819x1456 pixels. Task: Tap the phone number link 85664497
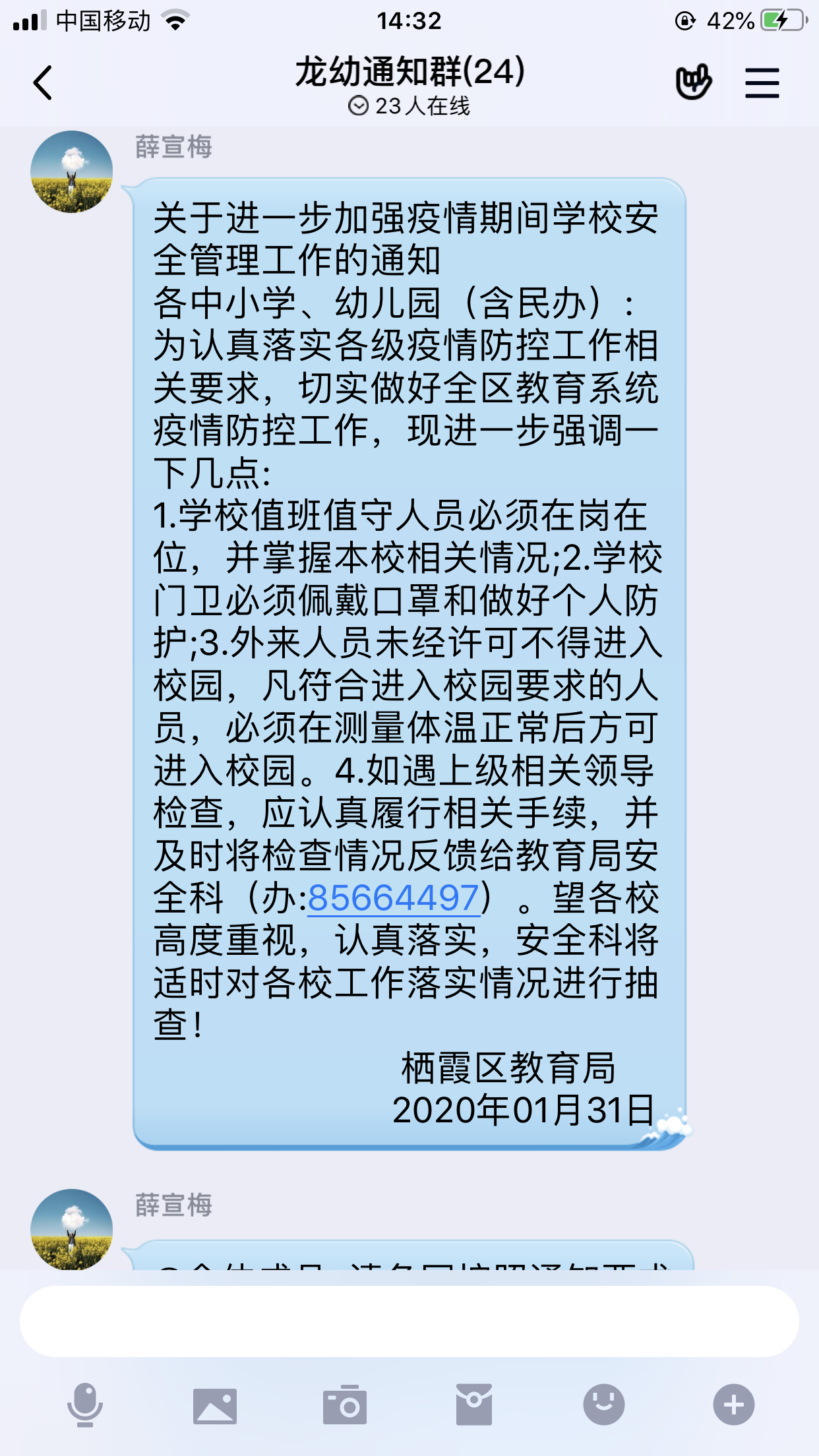394,898
